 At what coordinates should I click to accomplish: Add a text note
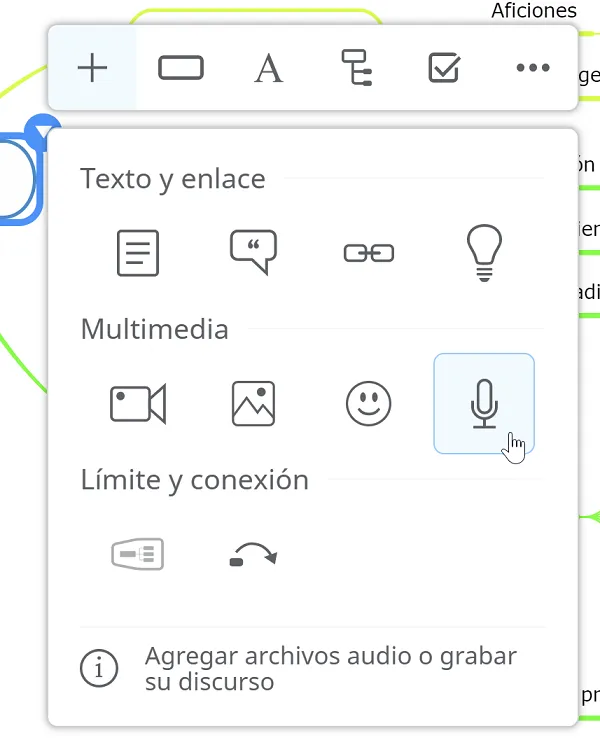point(138,253)
